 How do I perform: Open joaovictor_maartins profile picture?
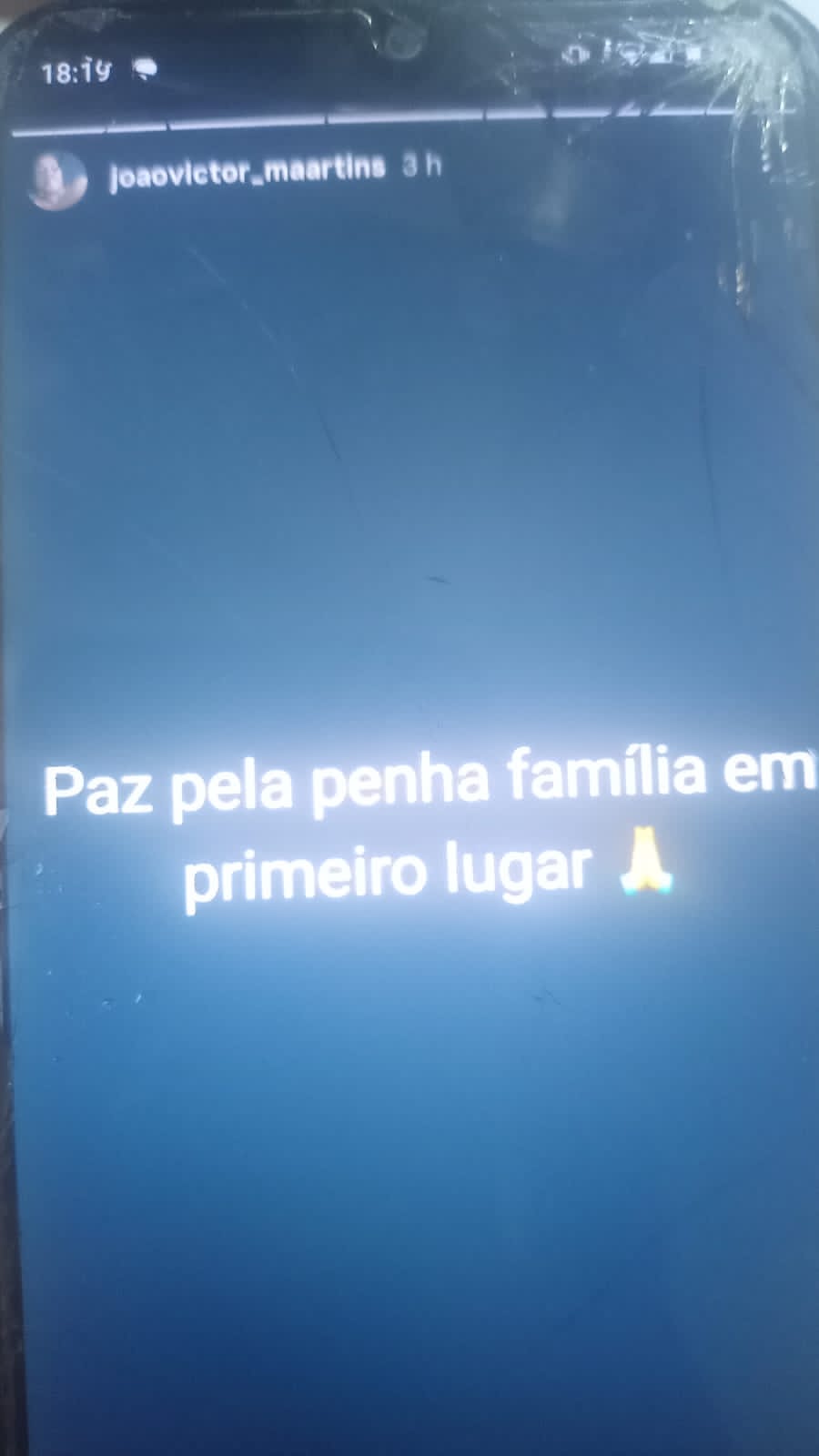tap(57, 178)
